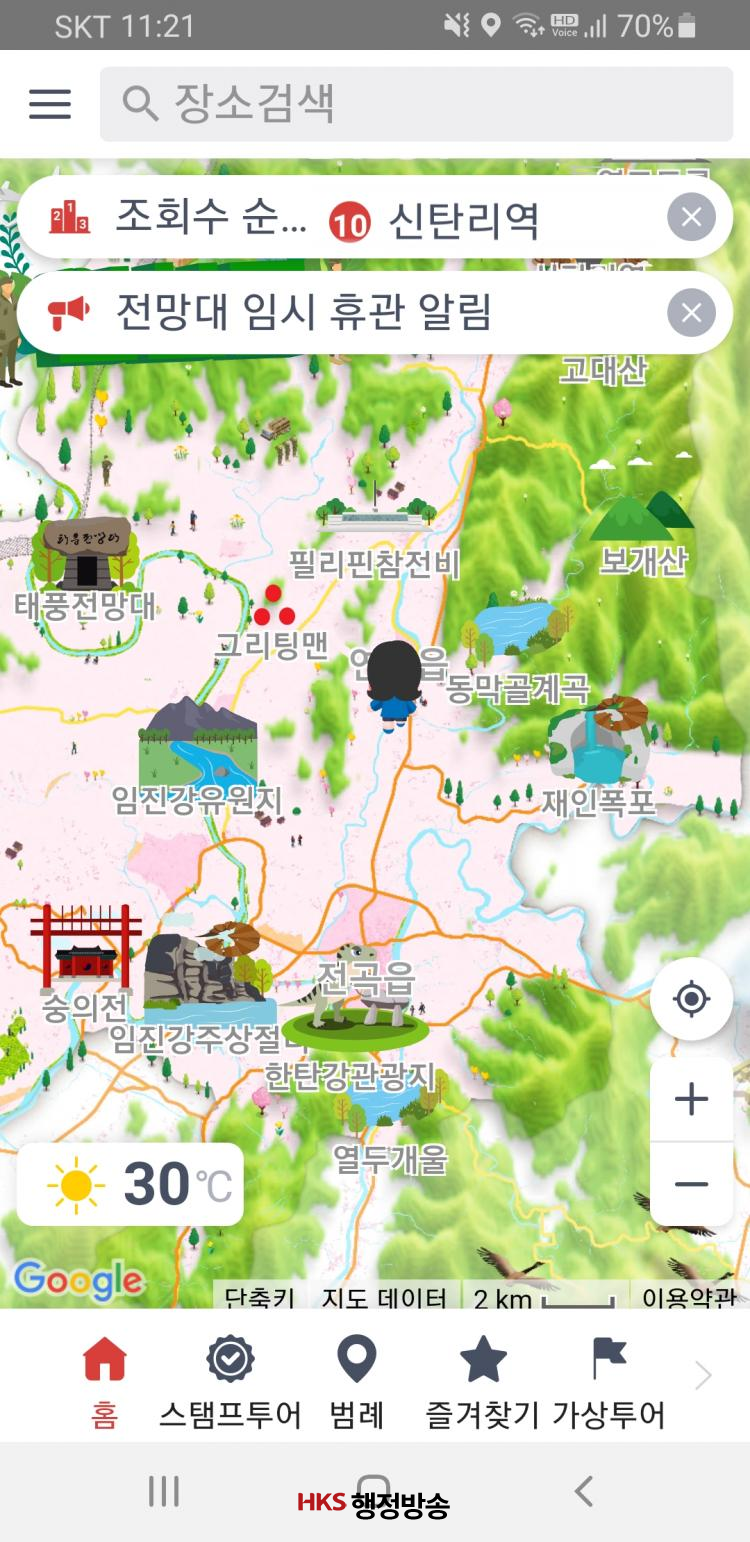Viewport: 750px width, 1542px height.
Task: Open the 30°C weather widget
Action: [x=130, y=1185]
